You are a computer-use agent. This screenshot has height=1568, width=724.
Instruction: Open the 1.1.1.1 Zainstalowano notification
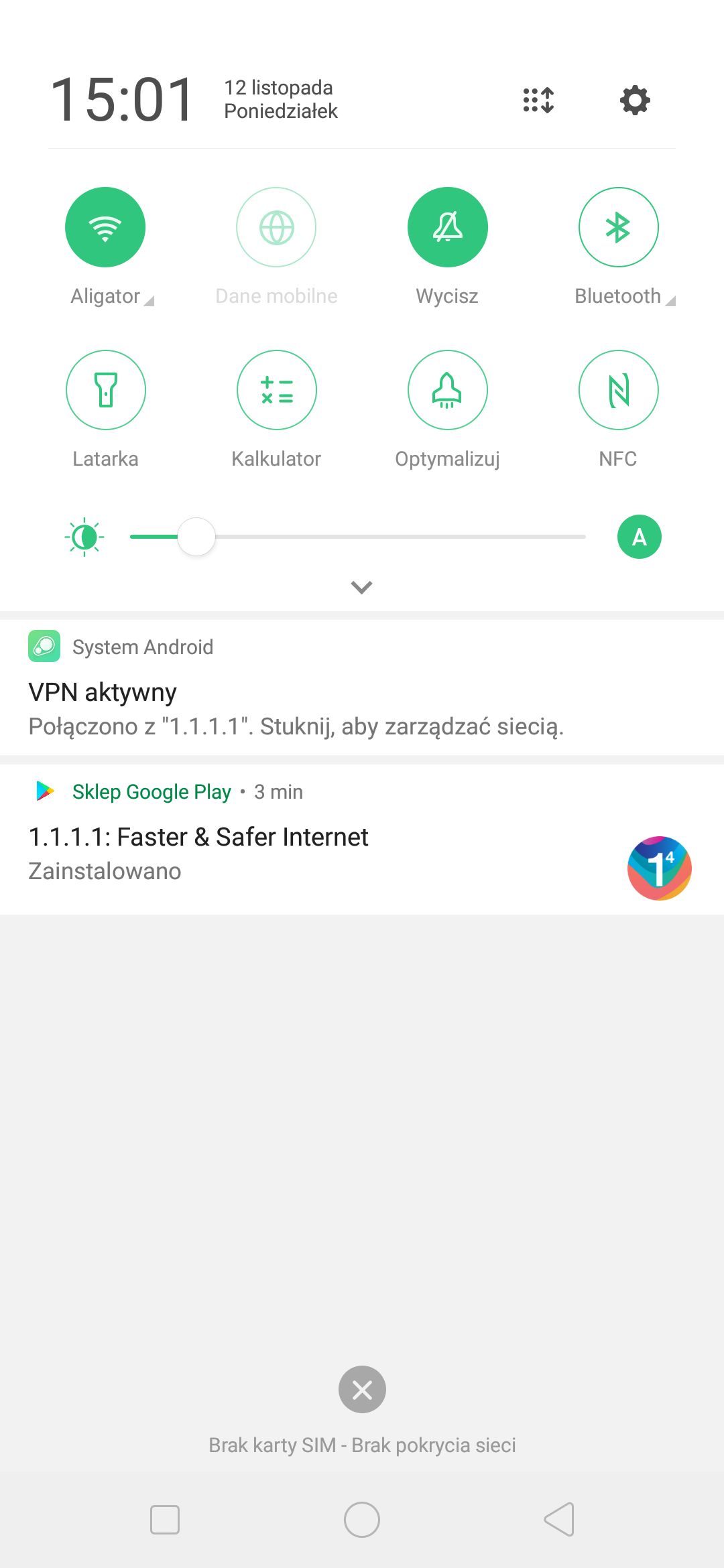[362, 839]
